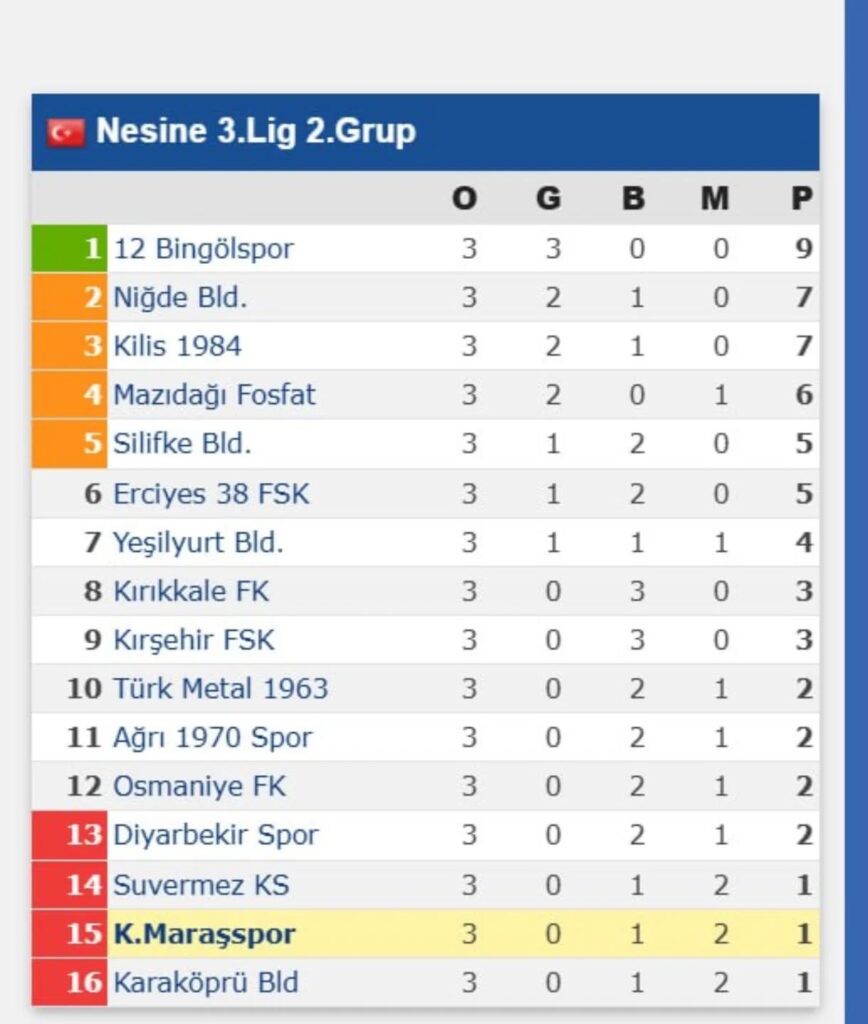Open Ağrı 1970 Spor team page

212,738
